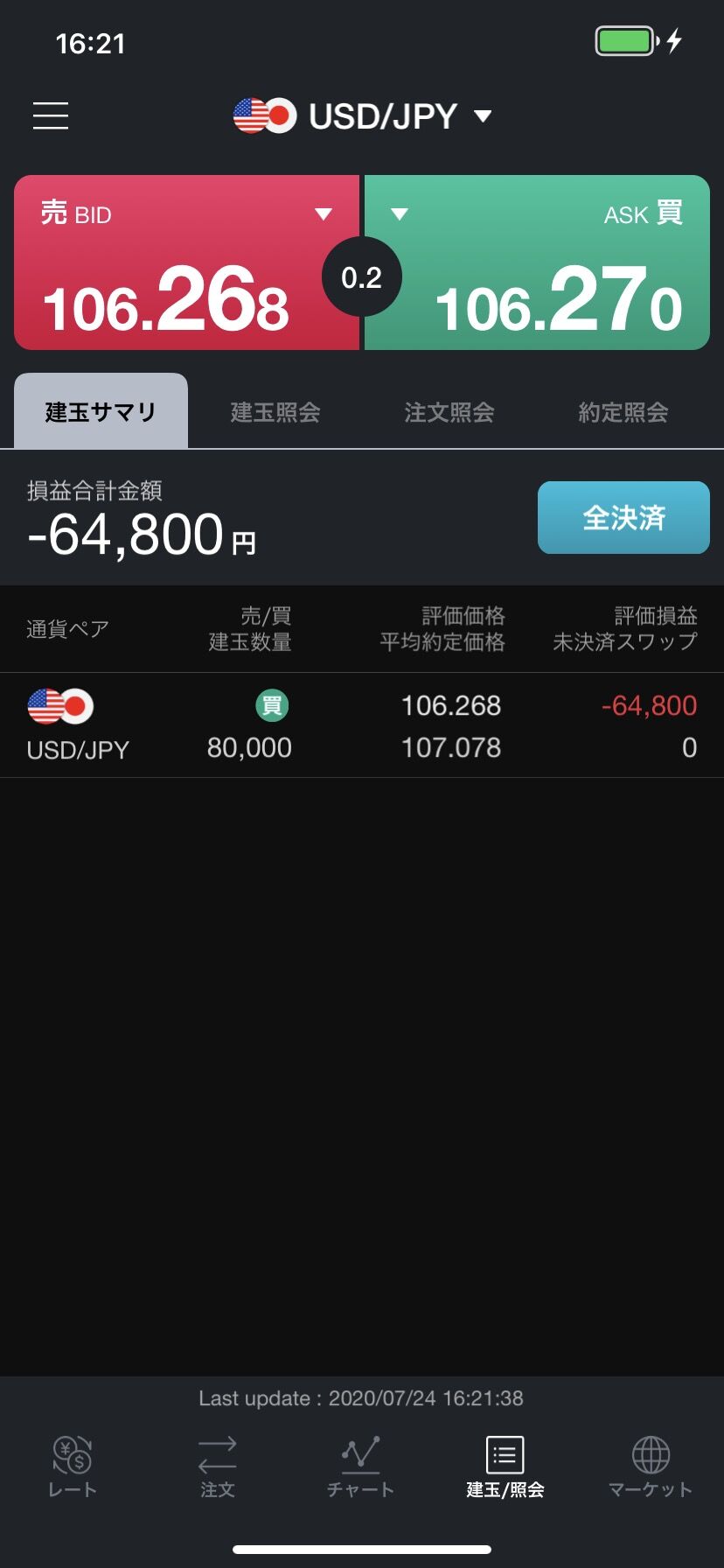Switch to the 建玉照会 tab
The width and height of the screenshot is (724, 1568).
click(275, 412)
